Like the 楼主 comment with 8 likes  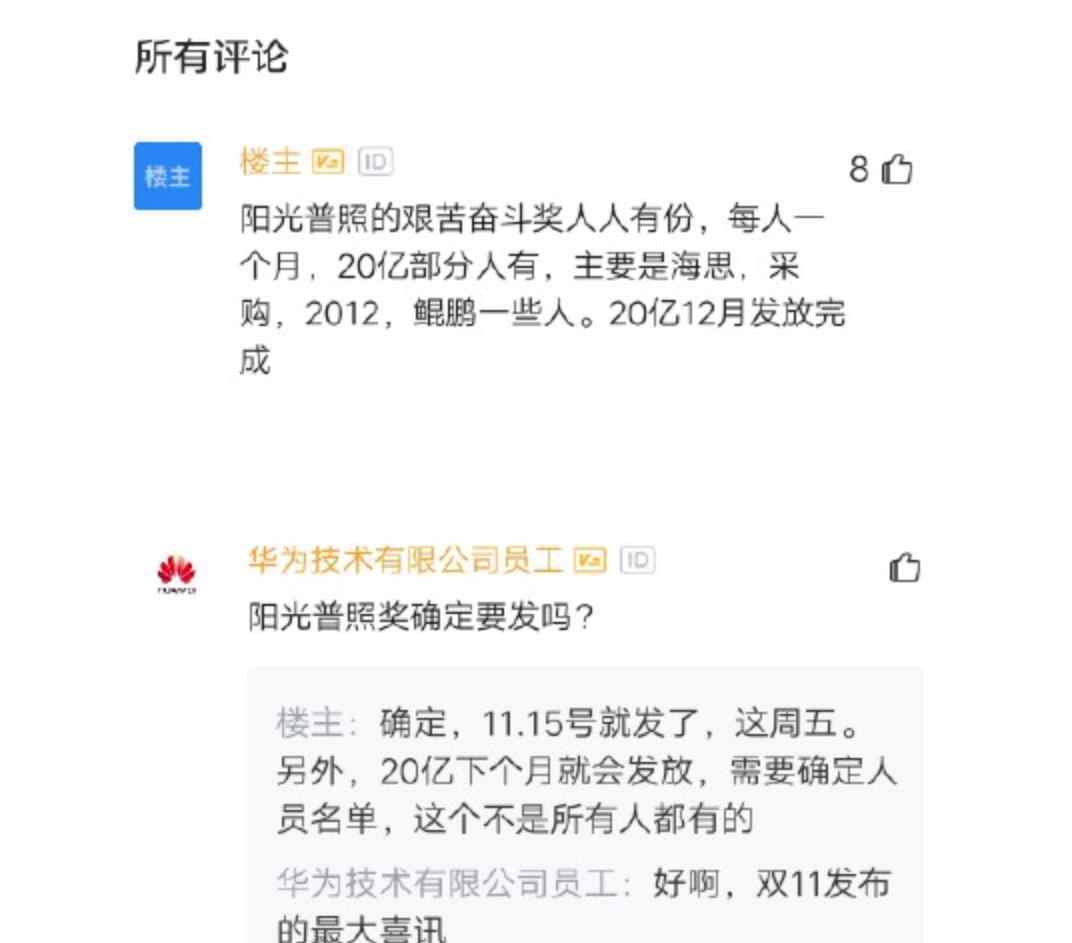[897, 171]
